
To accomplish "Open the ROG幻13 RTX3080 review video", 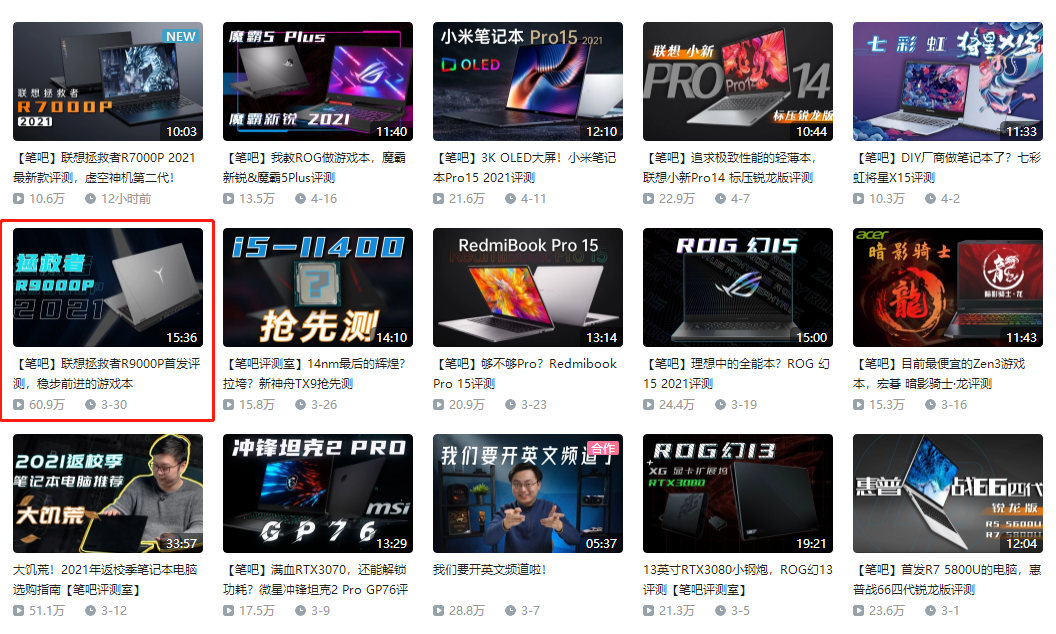I will (x=738, y=494).
